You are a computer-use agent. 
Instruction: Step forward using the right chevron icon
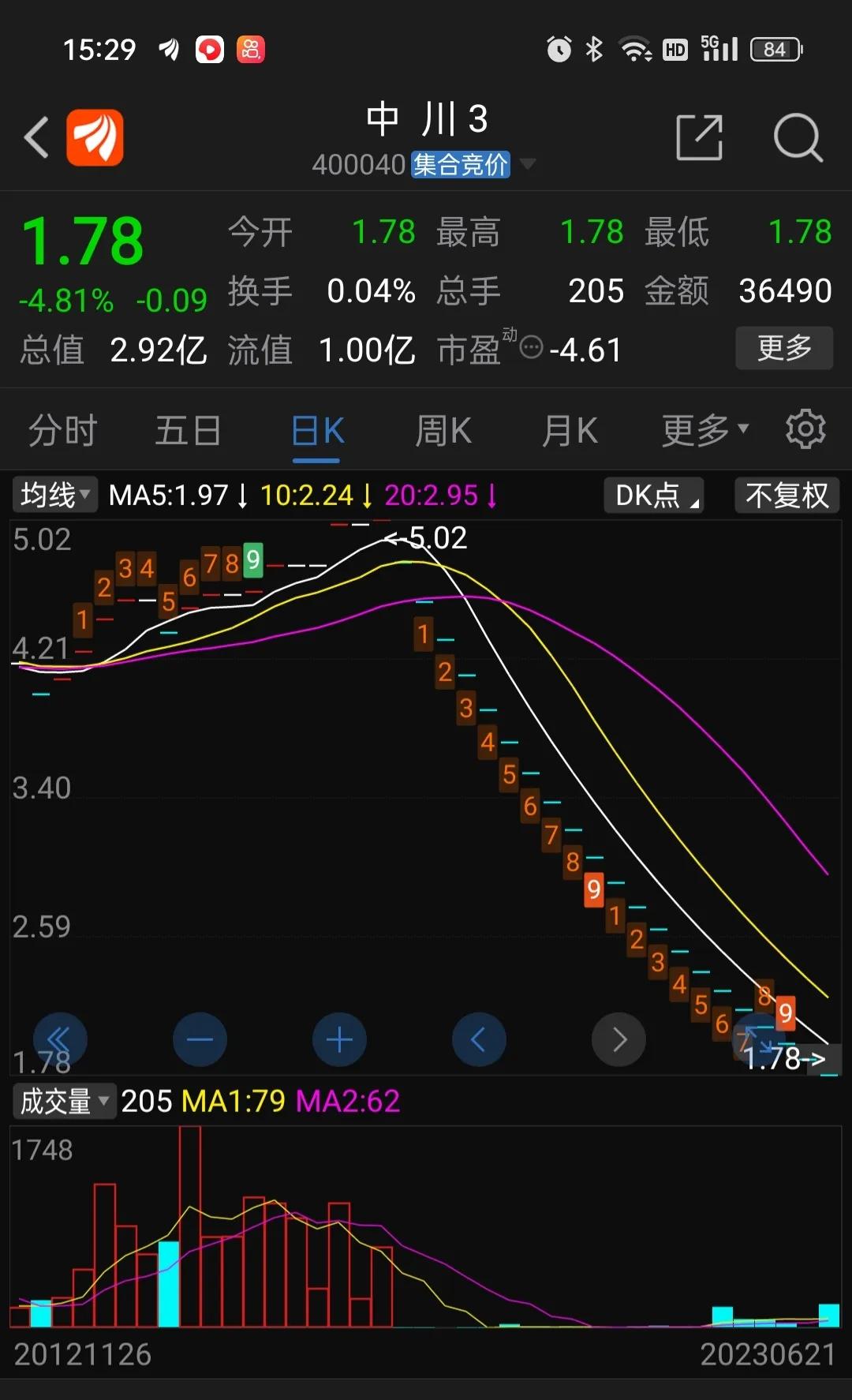coord(618,1039)
